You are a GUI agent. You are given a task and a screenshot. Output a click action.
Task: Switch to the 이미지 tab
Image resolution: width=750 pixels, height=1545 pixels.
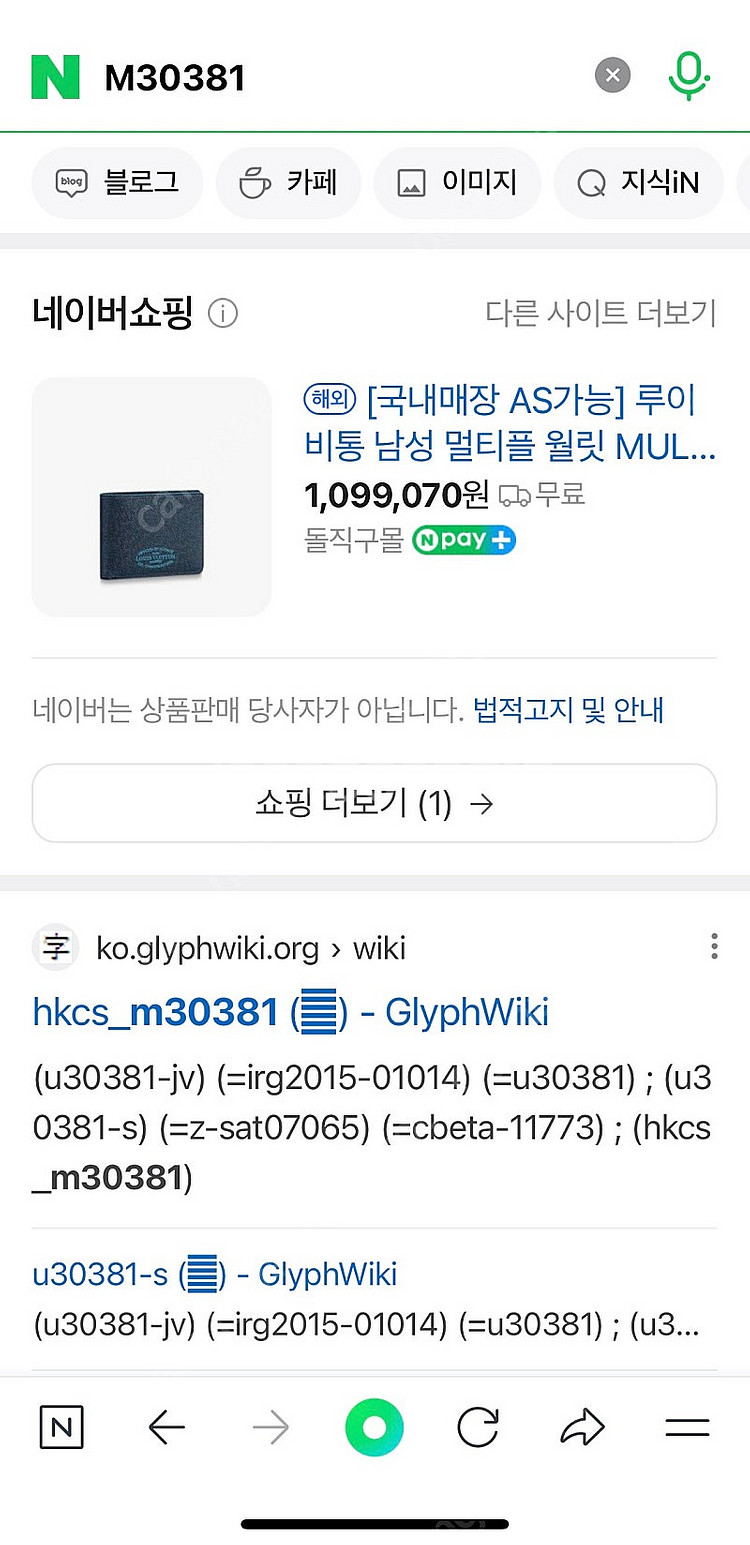click(457, 183)
